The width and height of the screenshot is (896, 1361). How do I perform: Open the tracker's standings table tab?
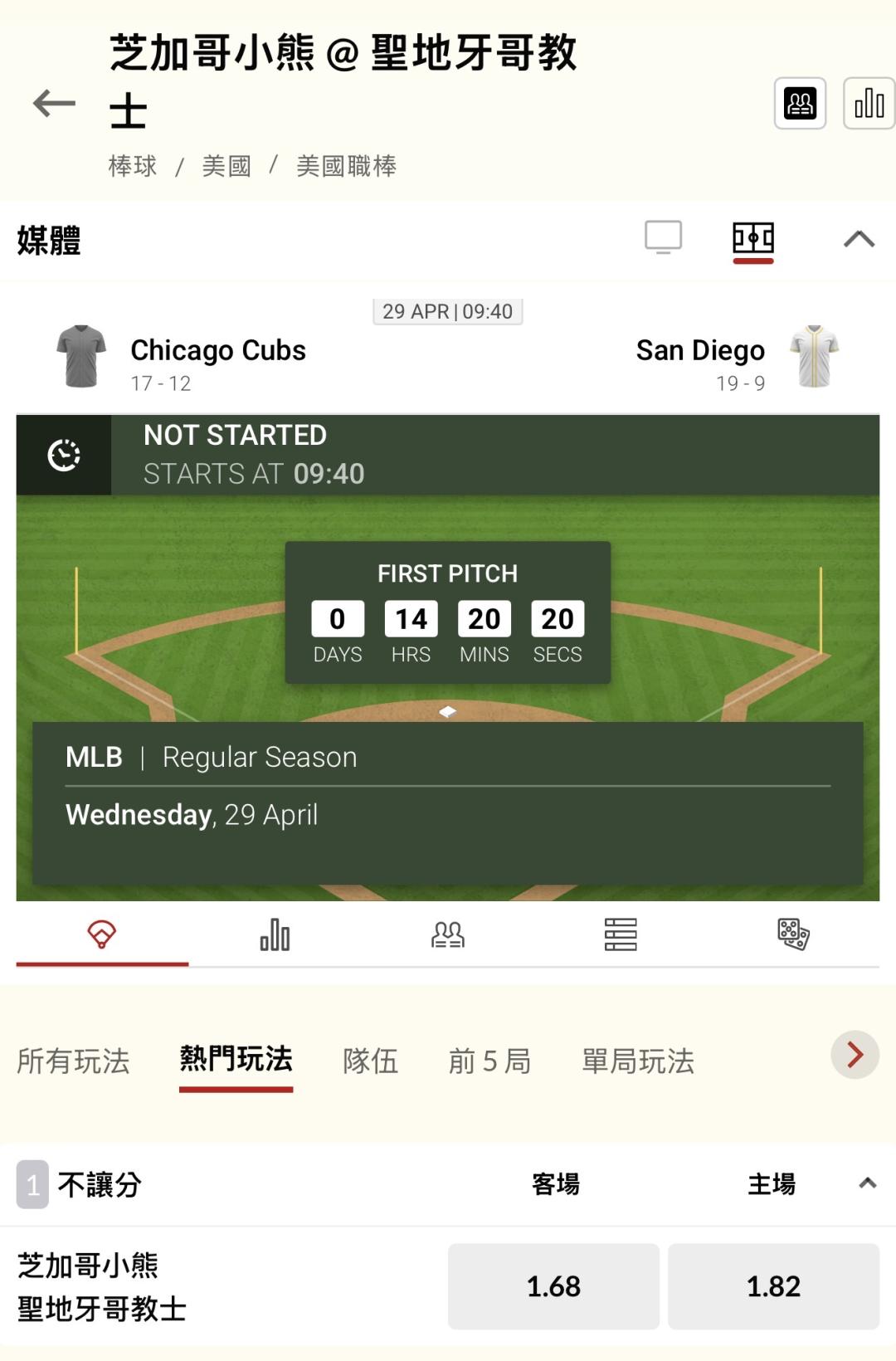coord(621,935)
